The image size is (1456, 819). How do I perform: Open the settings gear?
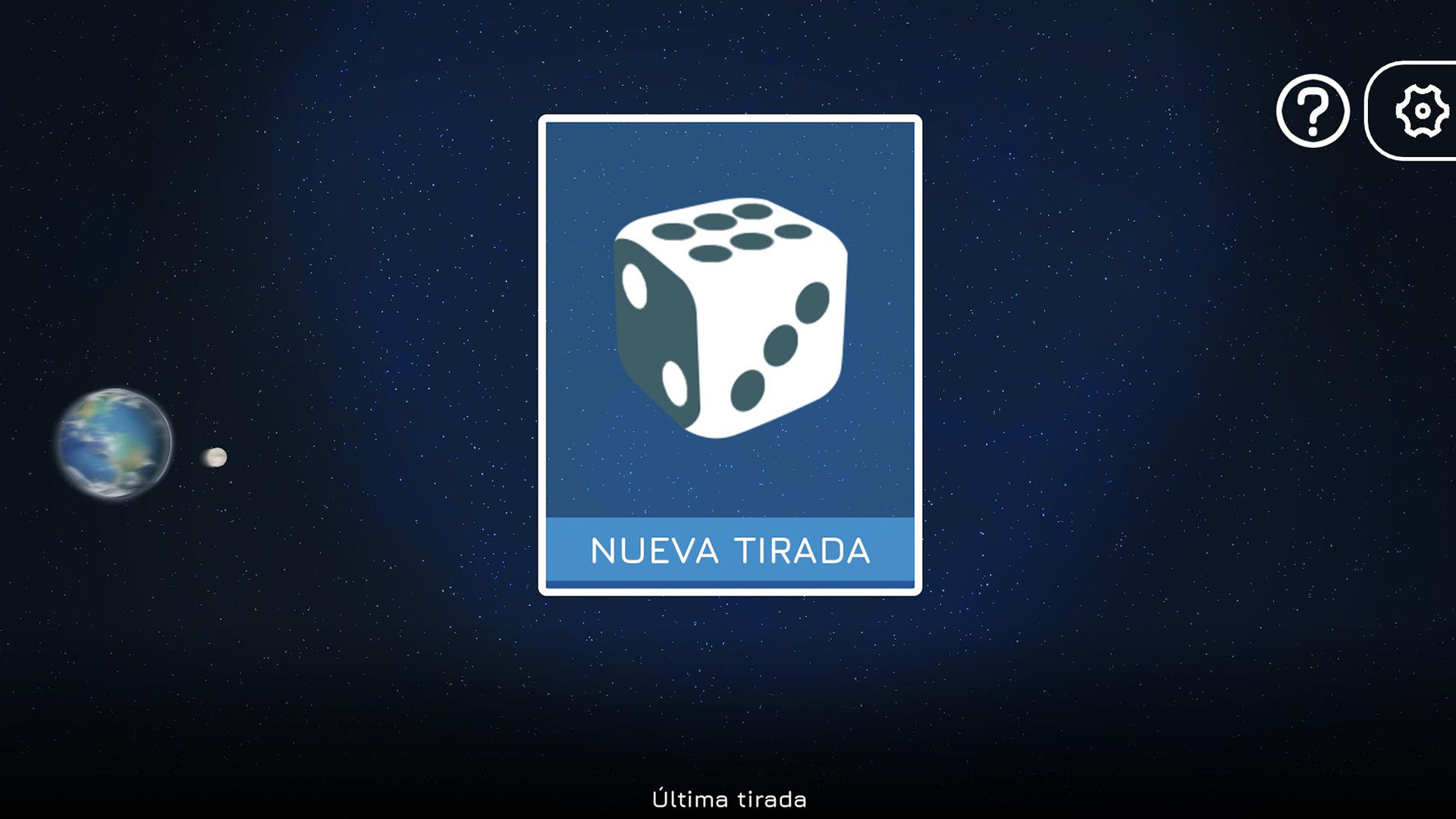(x=1421, y=111)
